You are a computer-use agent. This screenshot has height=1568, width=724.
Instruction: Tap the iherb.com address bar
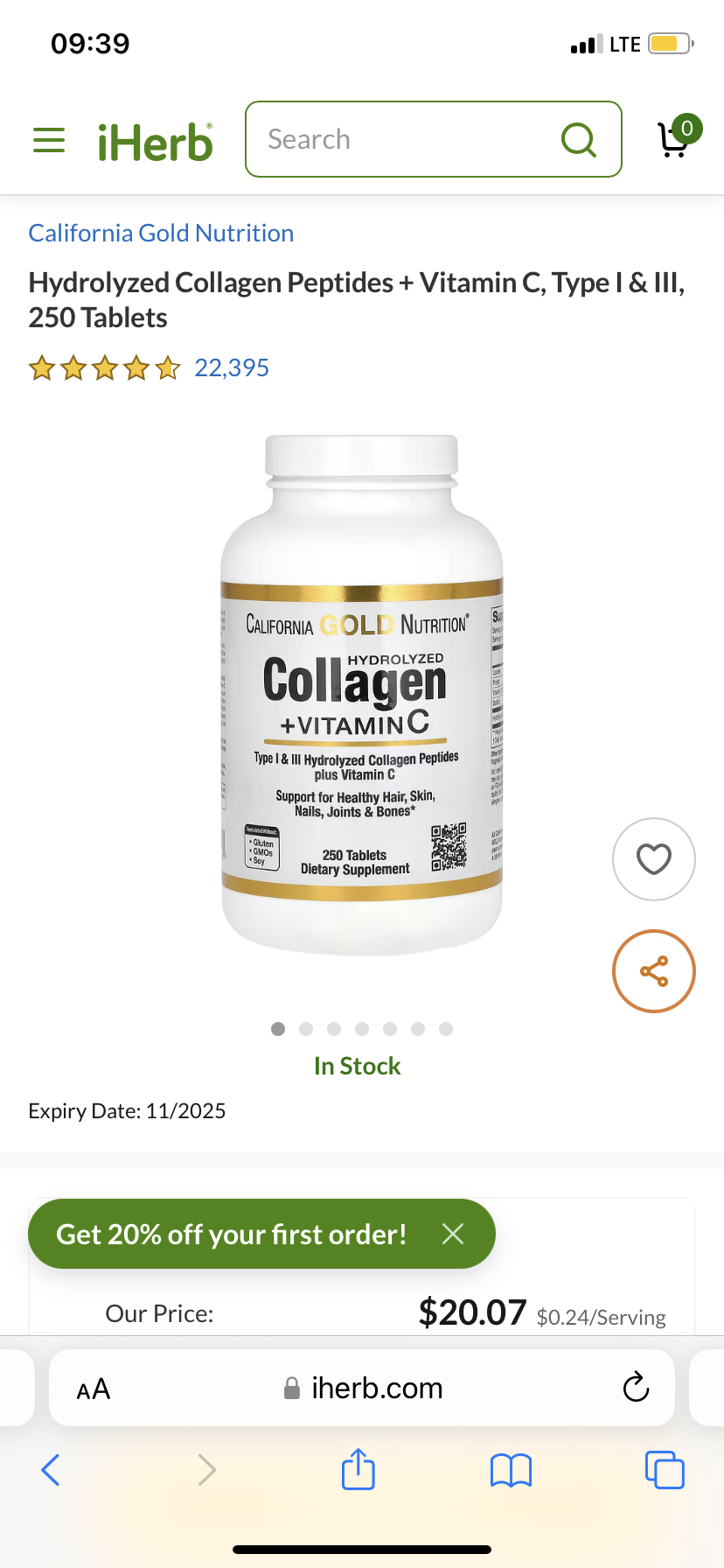(364, 1389)
